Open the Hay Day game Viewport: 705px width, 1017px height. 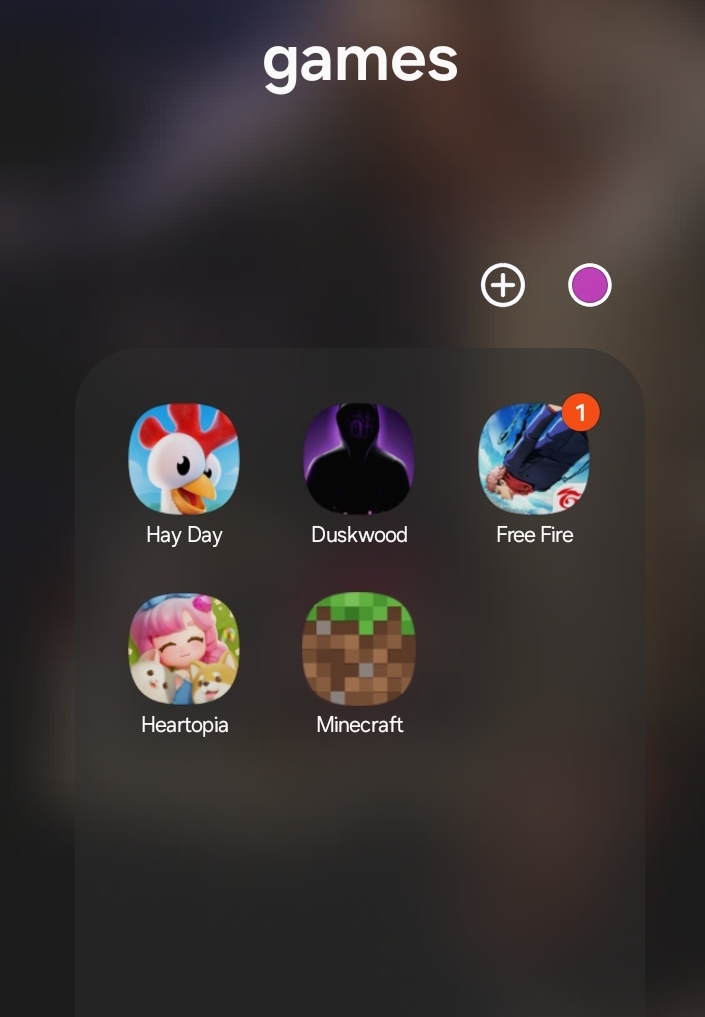pos(184,459)
